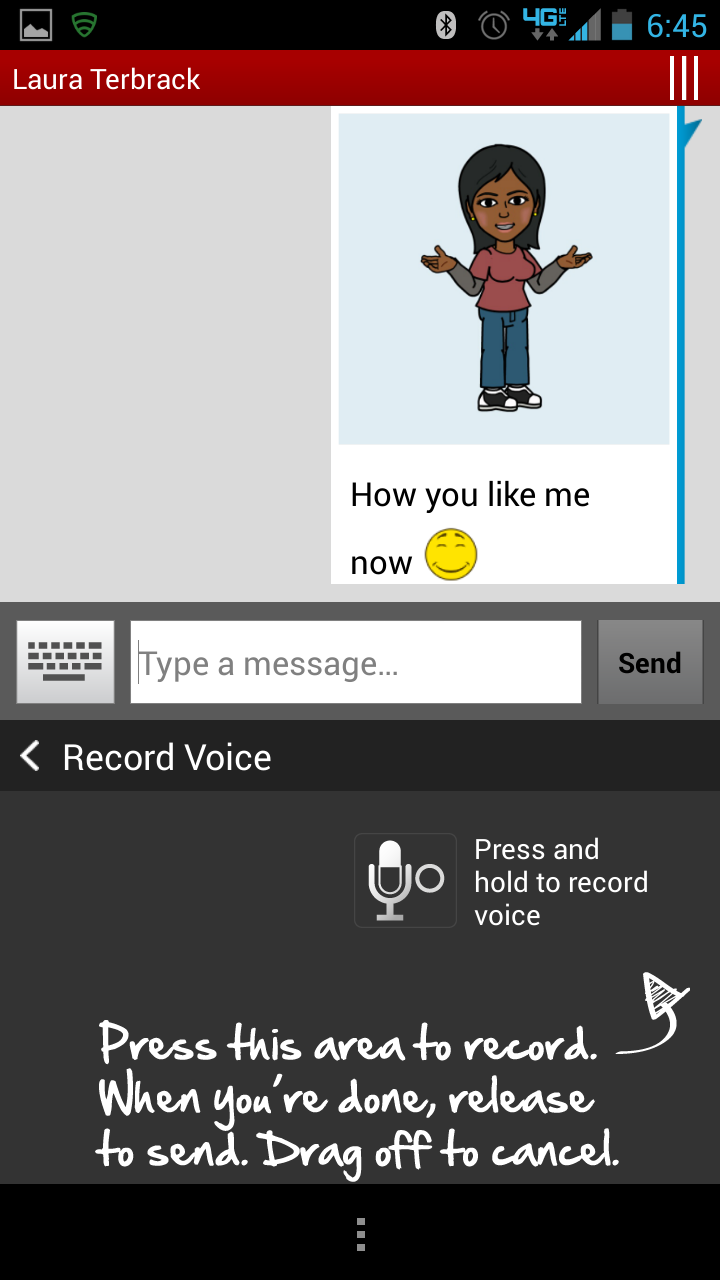Tap the Type a message input field
Viewport: 720px width, 1280px height.
[x=355, y=661]
